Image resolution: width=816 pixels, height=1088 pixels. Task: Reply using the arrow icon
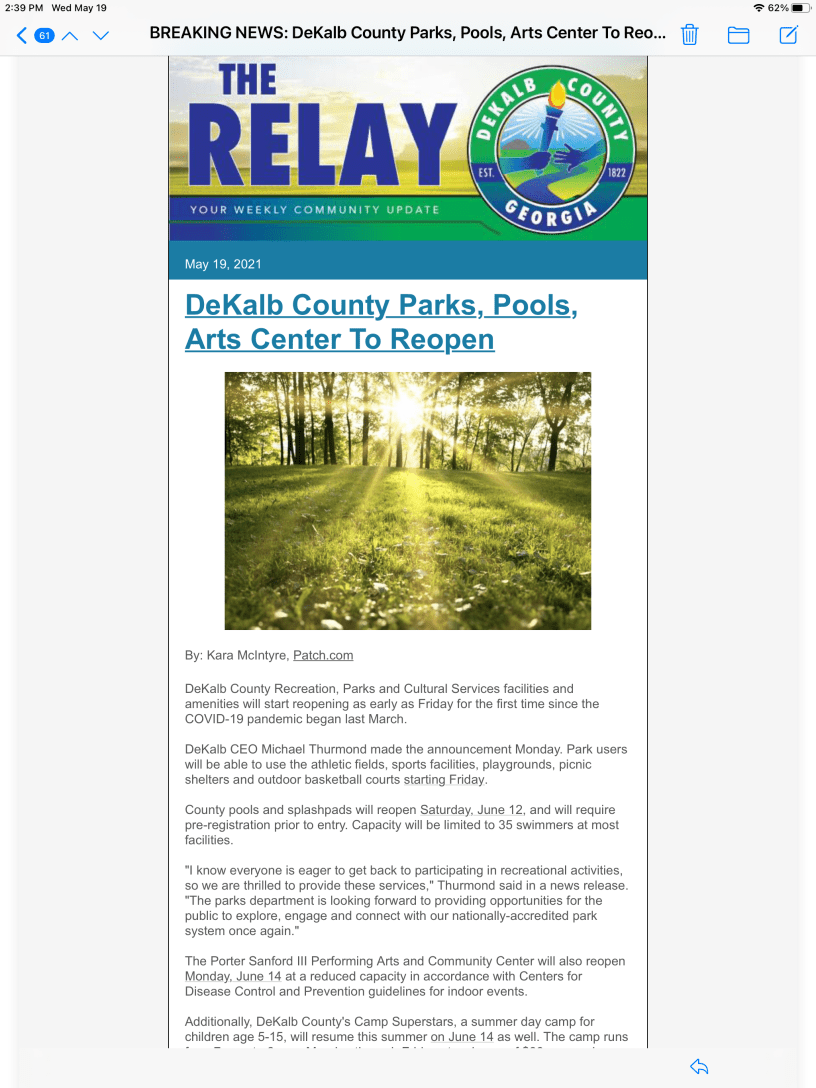coord(699,1066)
